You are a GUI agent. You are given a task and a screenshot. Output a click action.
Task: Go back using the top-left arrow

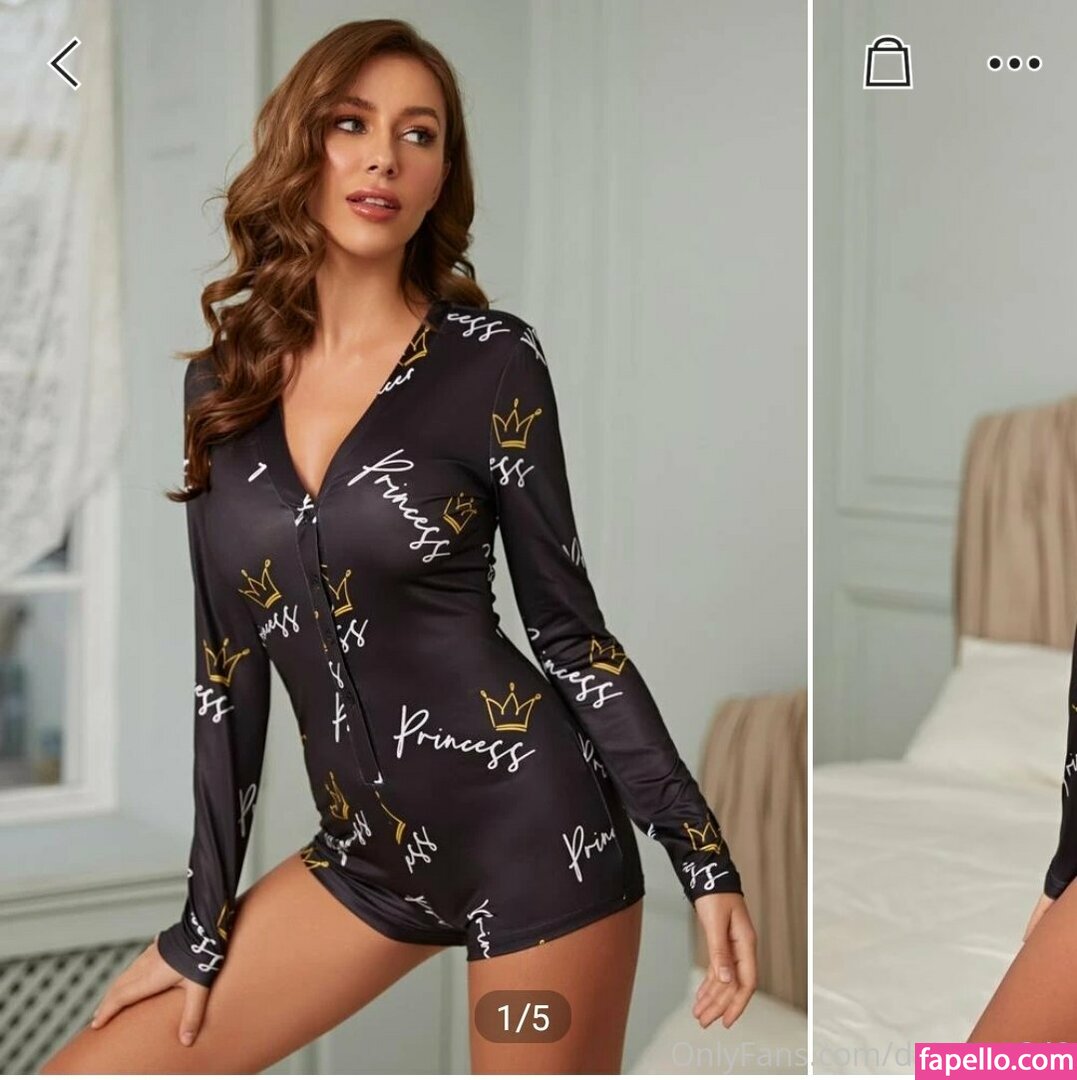[x=65, y=64]
